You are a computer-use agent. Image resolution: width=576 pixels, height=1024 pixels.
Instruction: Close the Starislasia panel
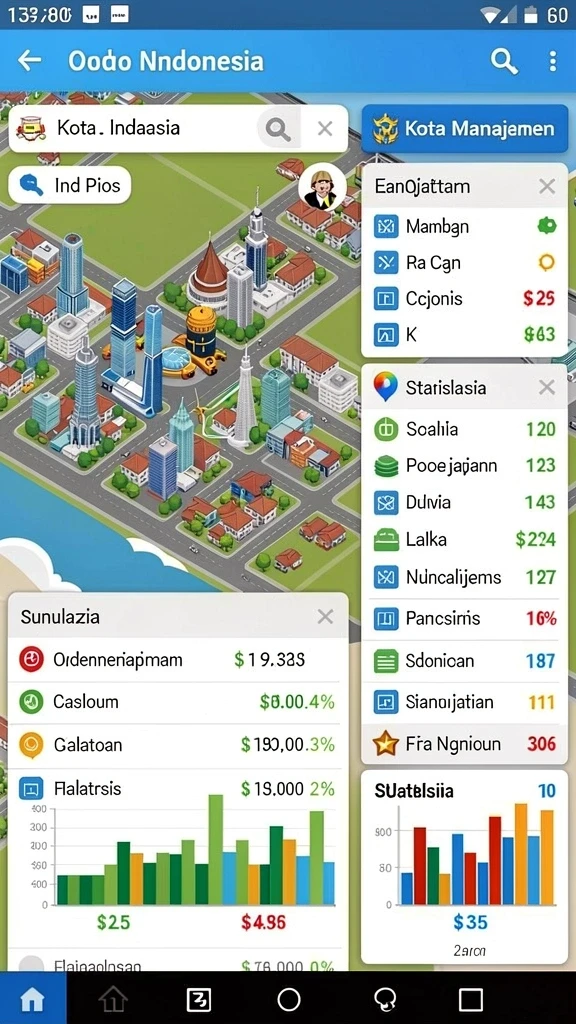point(547,388)
